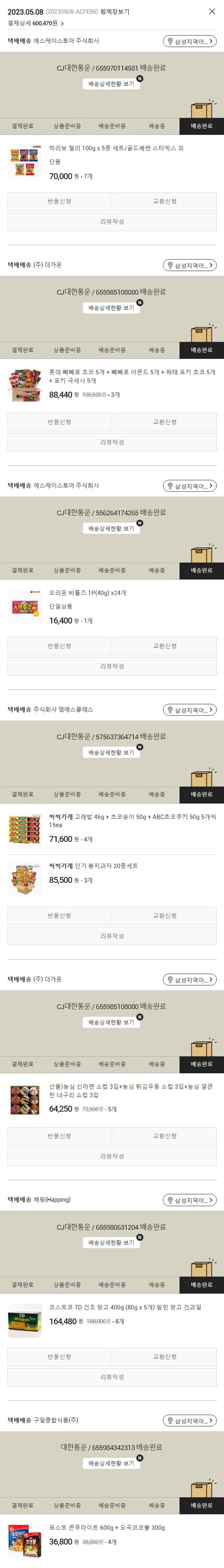Viewport: 224px width, 1568px height.
Task: View delivery status for tracking 655984342313
Action: pyautogui.click(x=111, y=1463)
